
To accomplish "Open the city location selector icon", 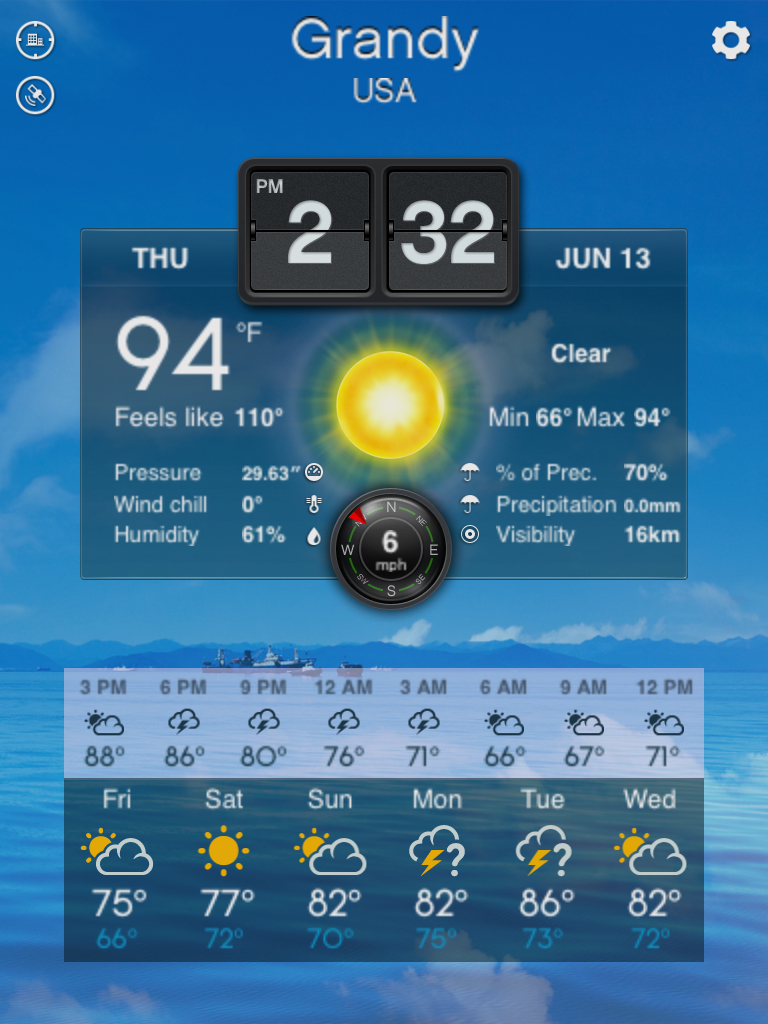I will coord(35,40).
